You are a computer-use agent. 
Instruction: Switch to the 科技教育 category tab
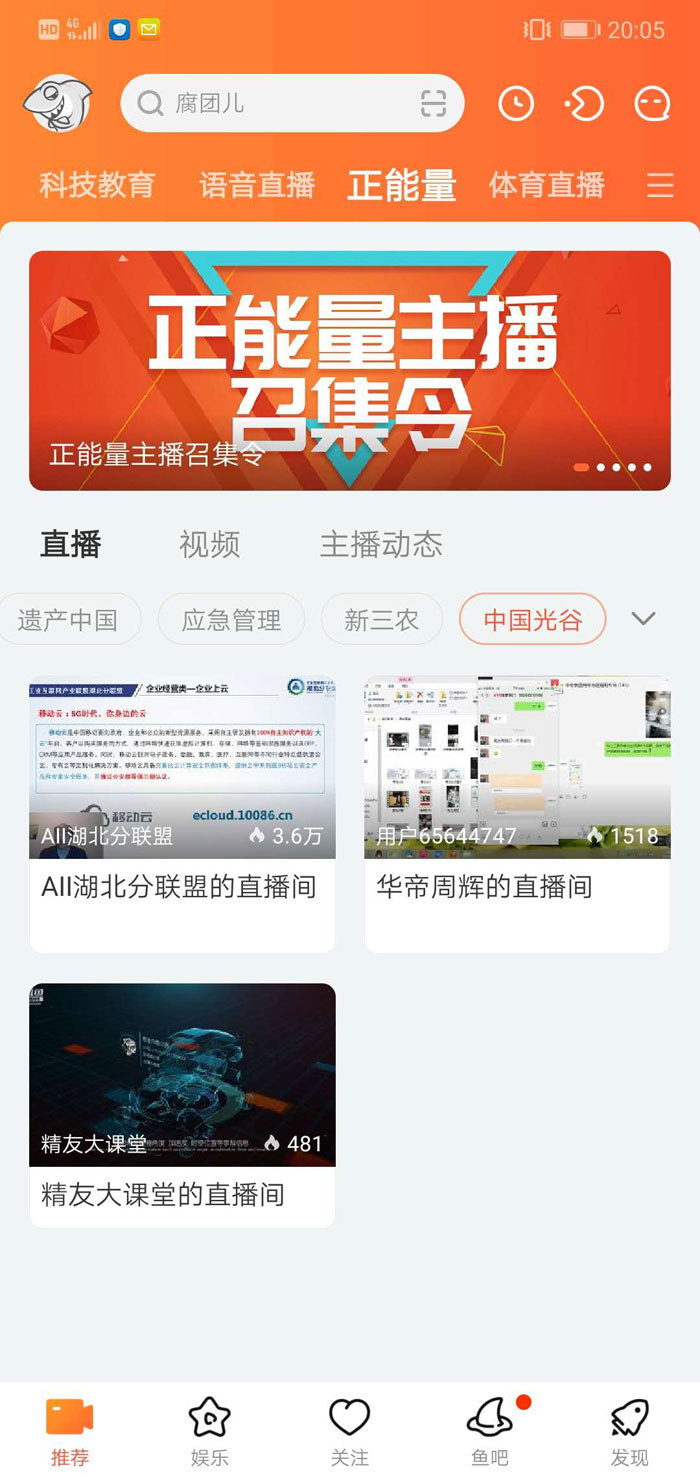97,185
